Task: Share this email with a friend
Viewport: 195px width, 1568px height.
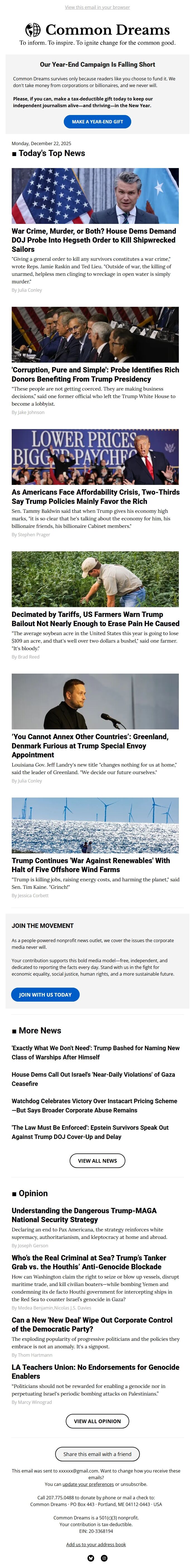Action: click(97, 1454)
